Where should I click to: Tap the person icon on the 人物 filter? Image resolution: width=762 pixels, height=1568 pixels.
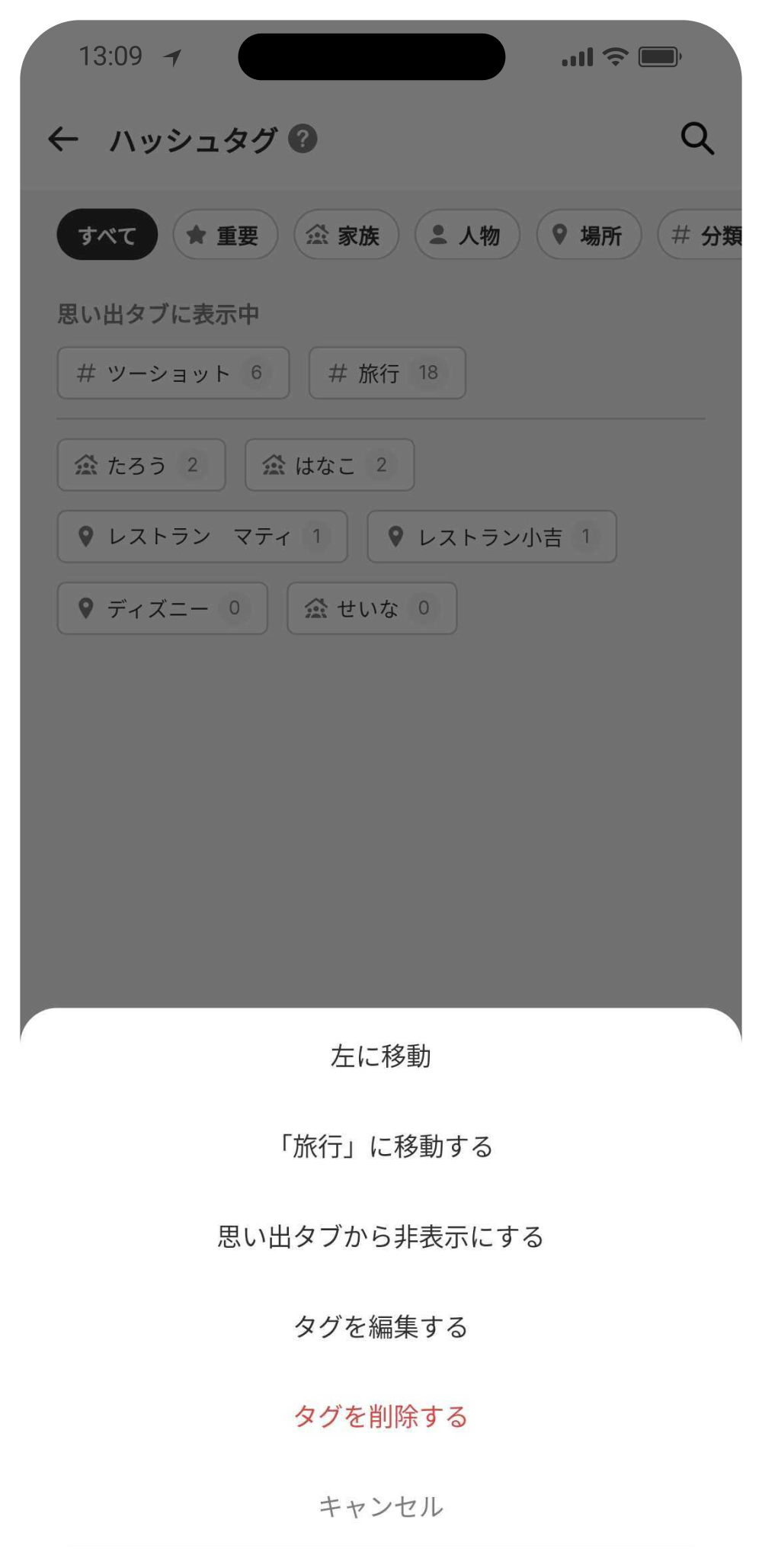(438, 235)
